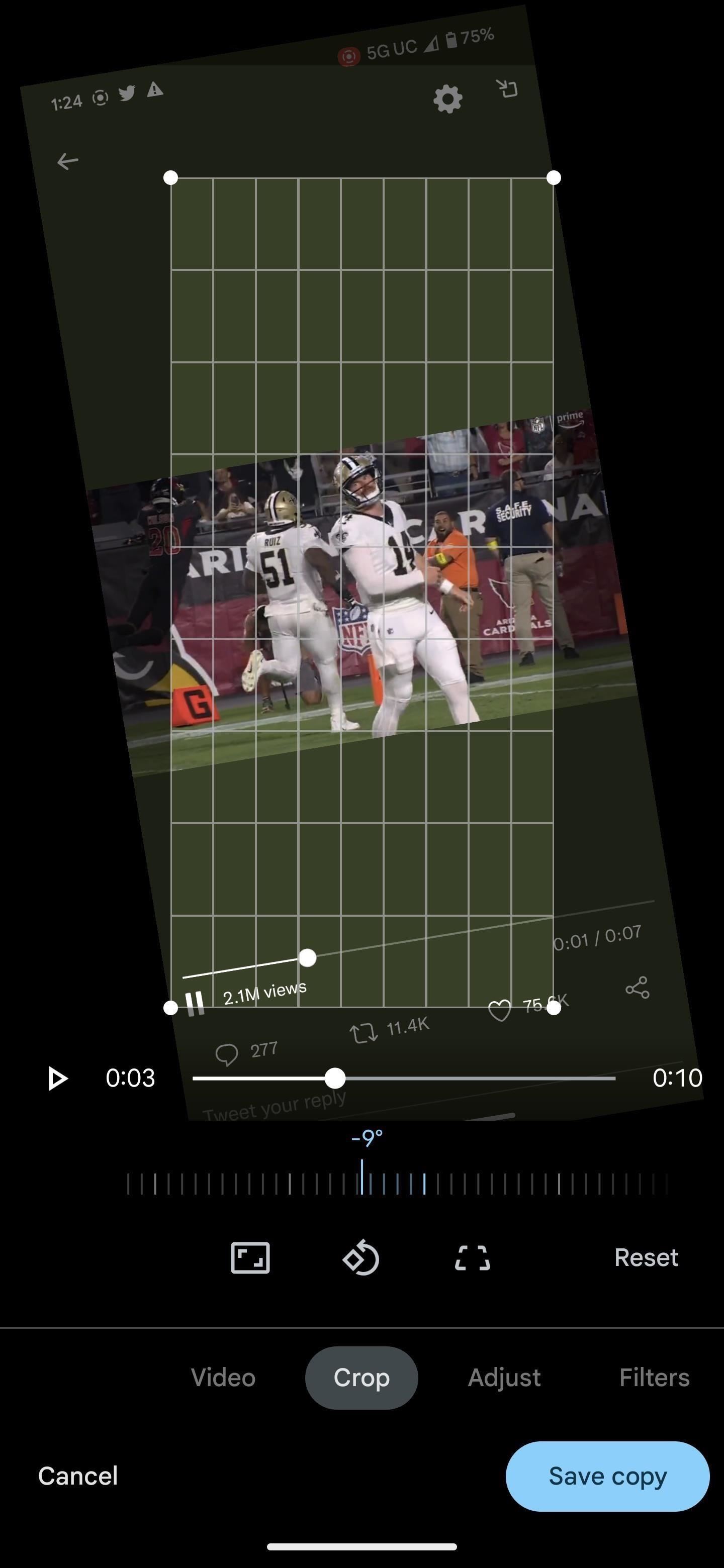Switch to the Video tab
This screenshot has height=1568, width=724.
pos(223,1377)
